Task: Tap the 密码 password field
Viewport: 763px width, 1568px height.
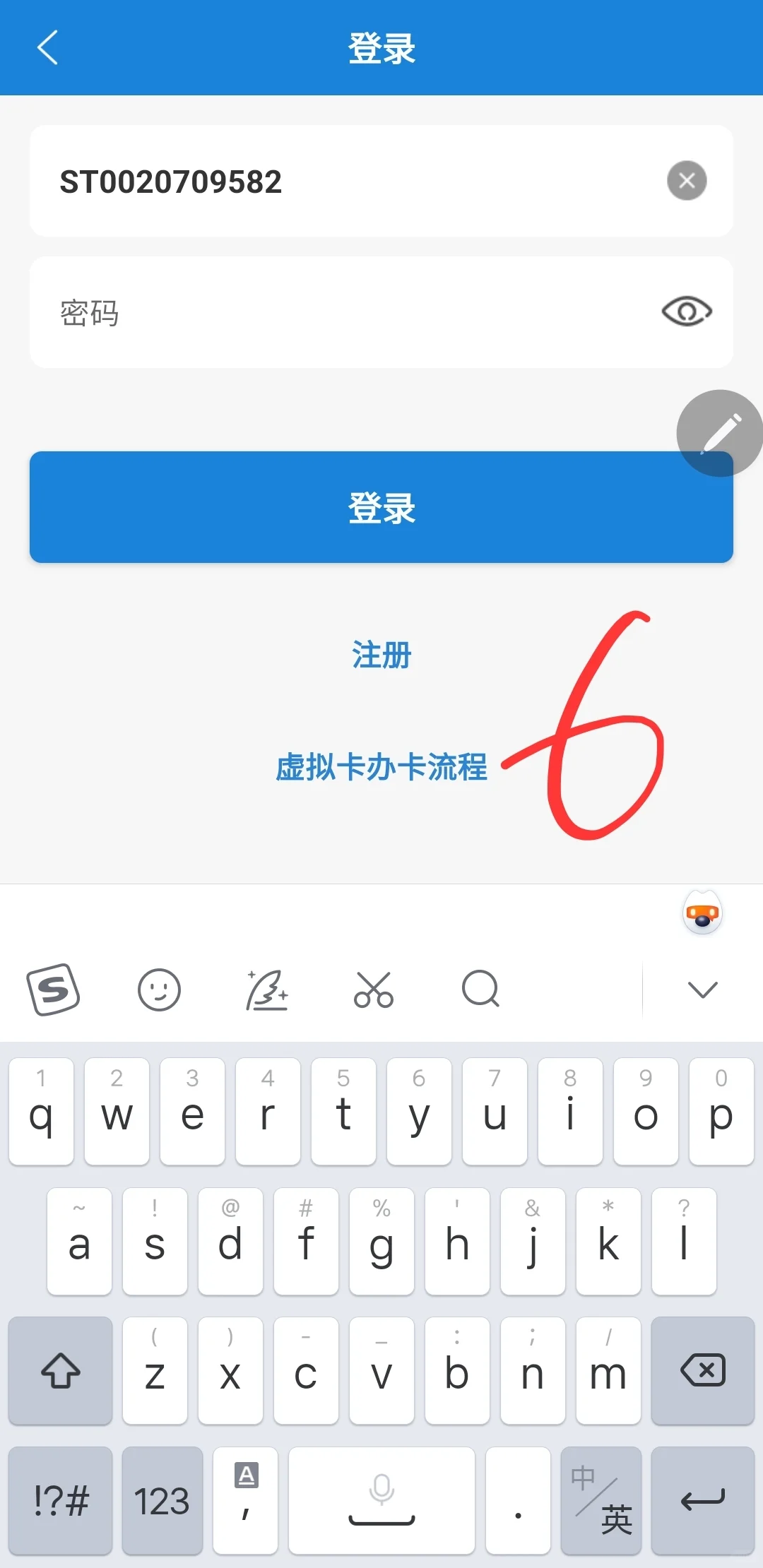Action: (x=339, y=312)
